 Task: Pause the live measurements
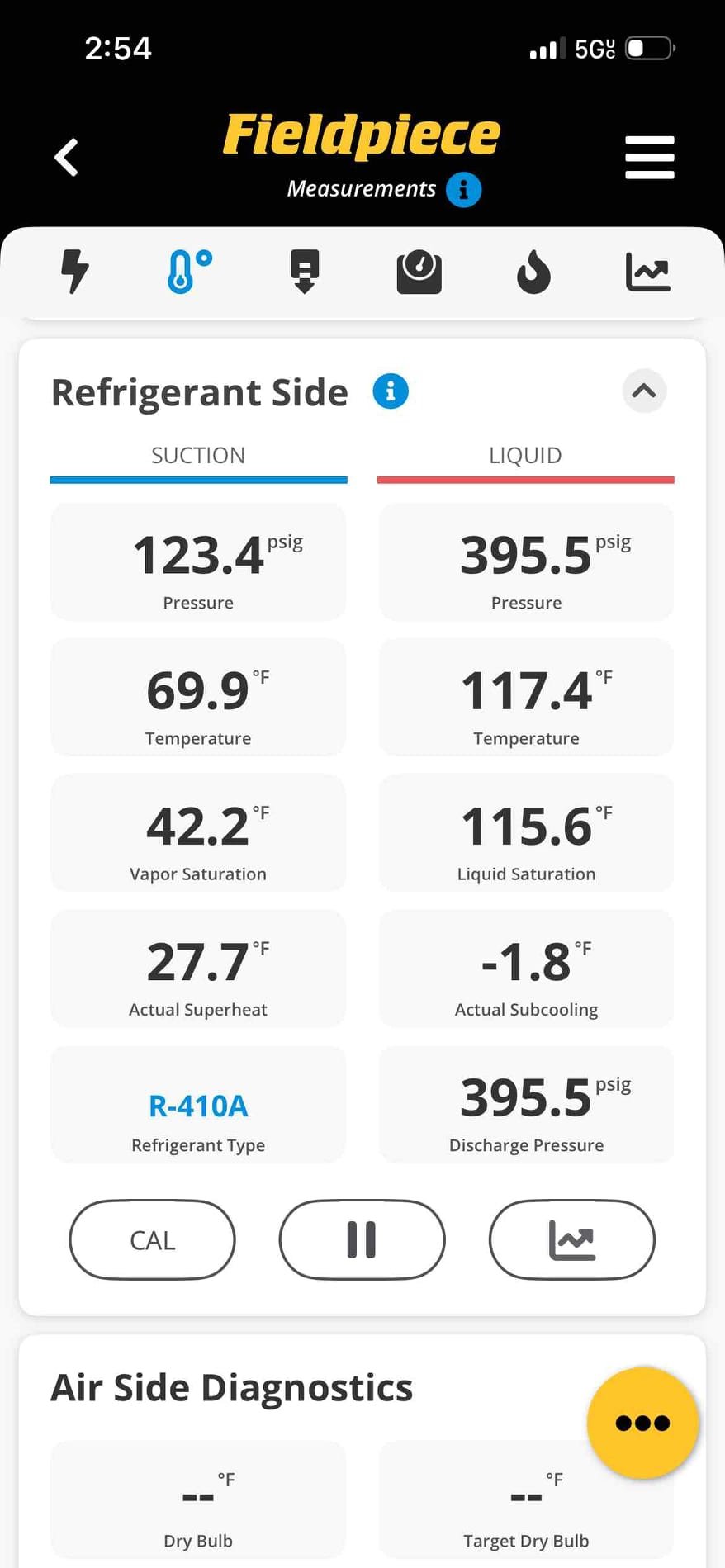tap(362, 1239)
